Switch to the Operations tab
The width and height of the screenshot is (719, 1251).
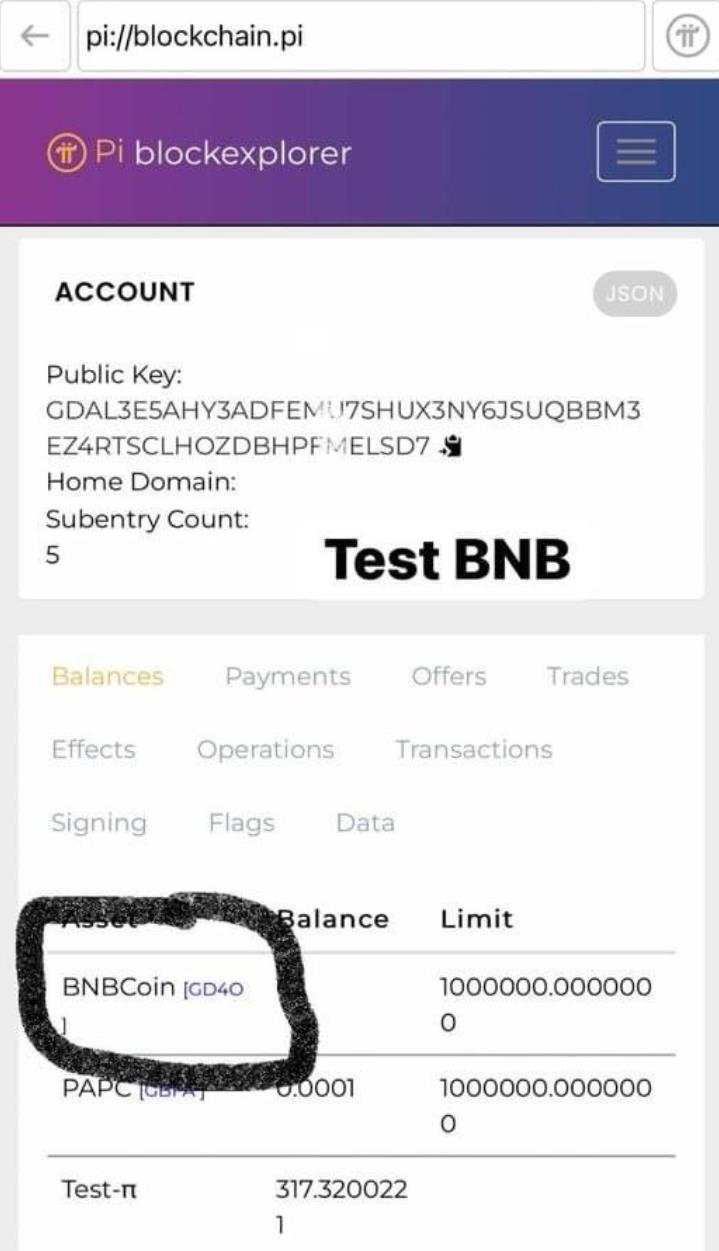(x=265, y=750)
